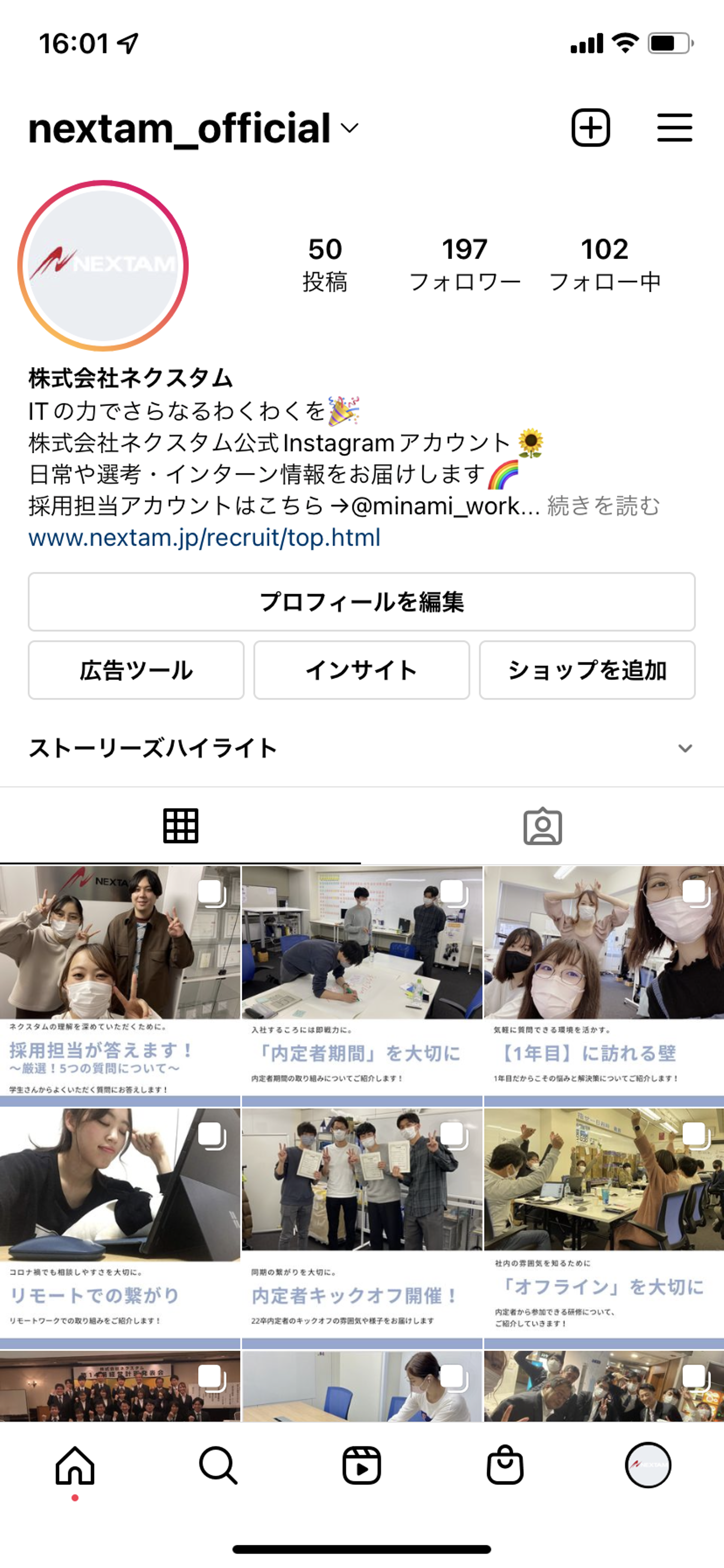The width and height of the screenshot is (724, 1568).
Task: Open 広告ツール
Action: [136, 670]
